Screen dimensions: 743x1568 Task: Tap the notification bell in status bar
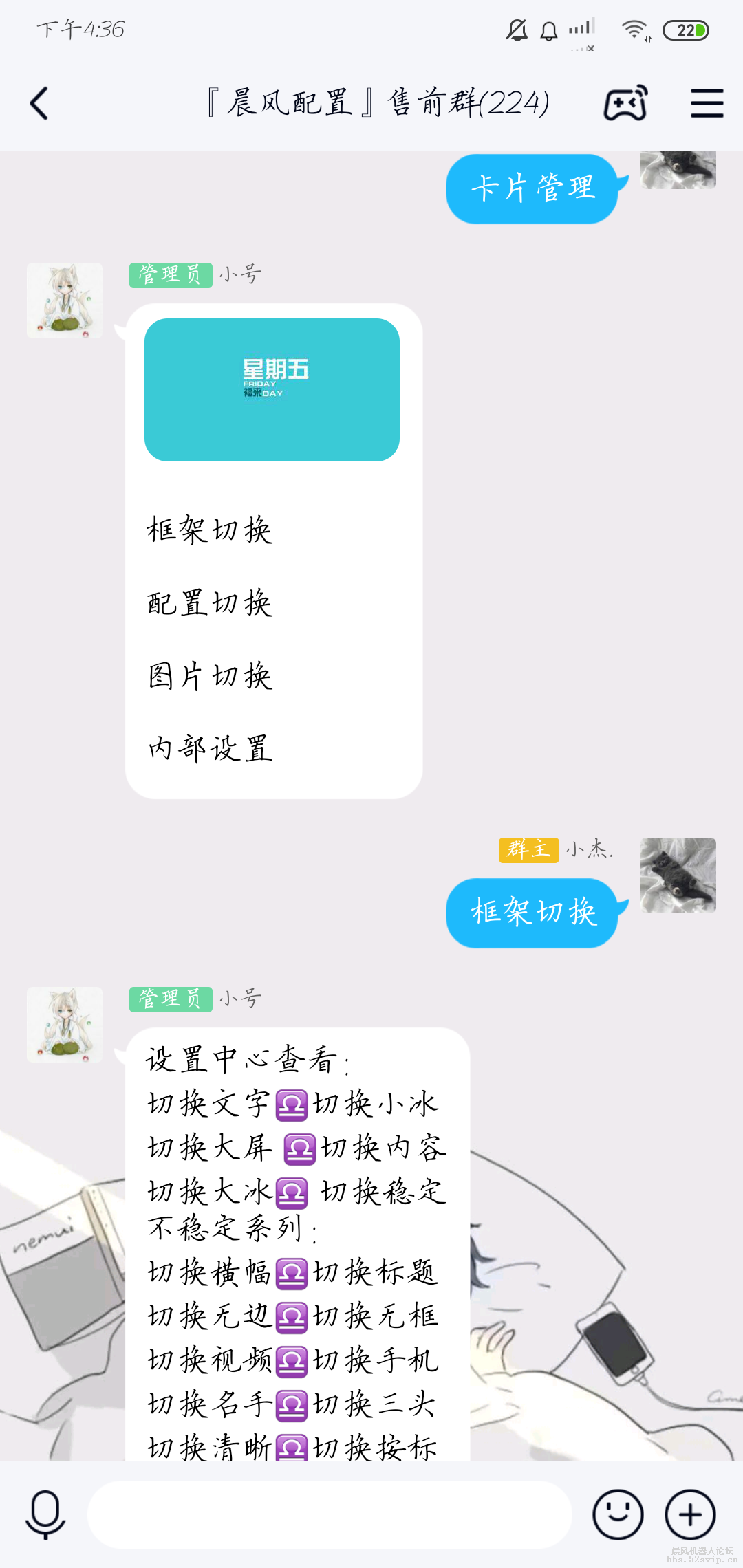pos(549,30)
